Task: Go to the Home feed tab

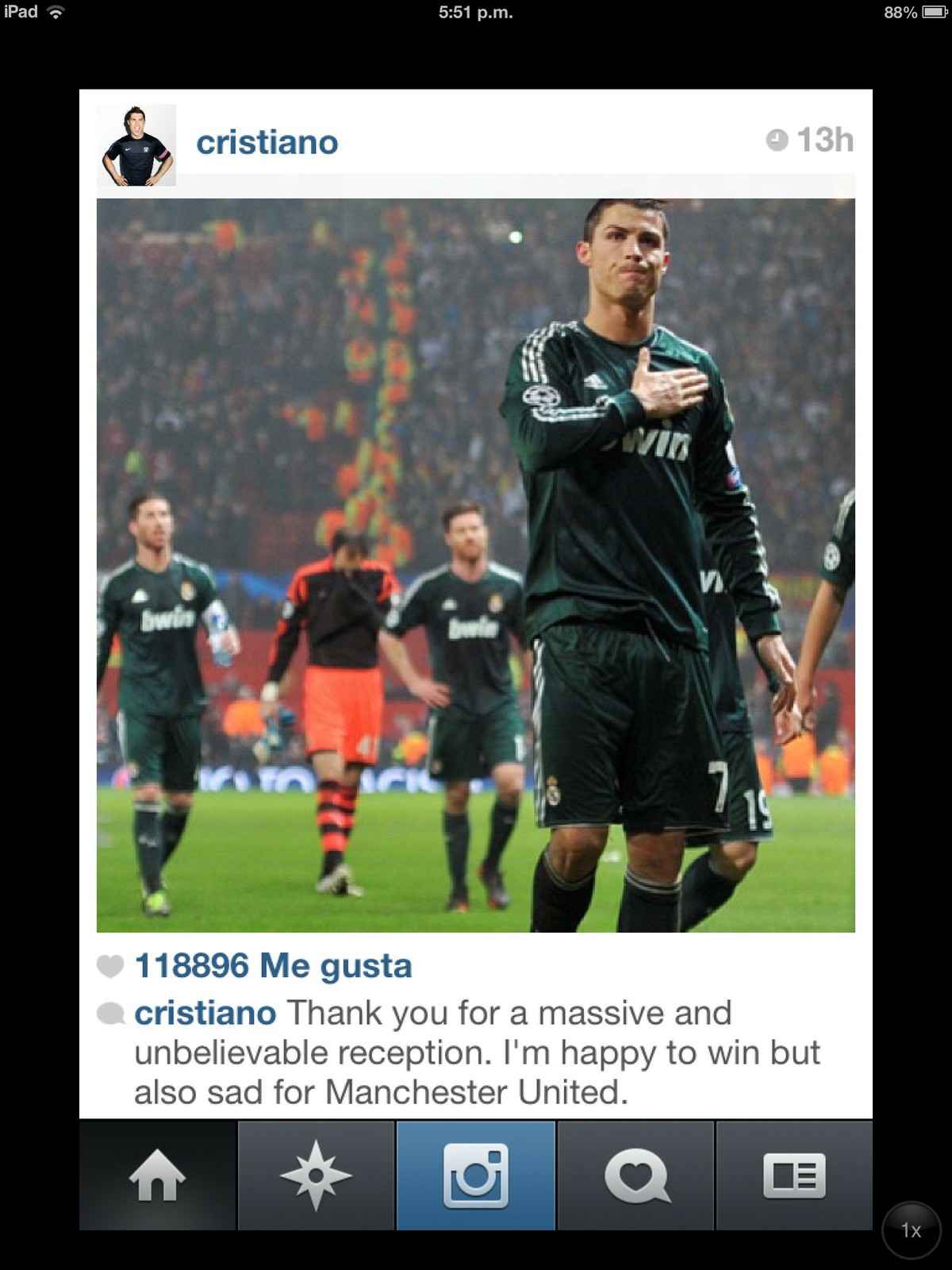Action: tap(157, 1176)
